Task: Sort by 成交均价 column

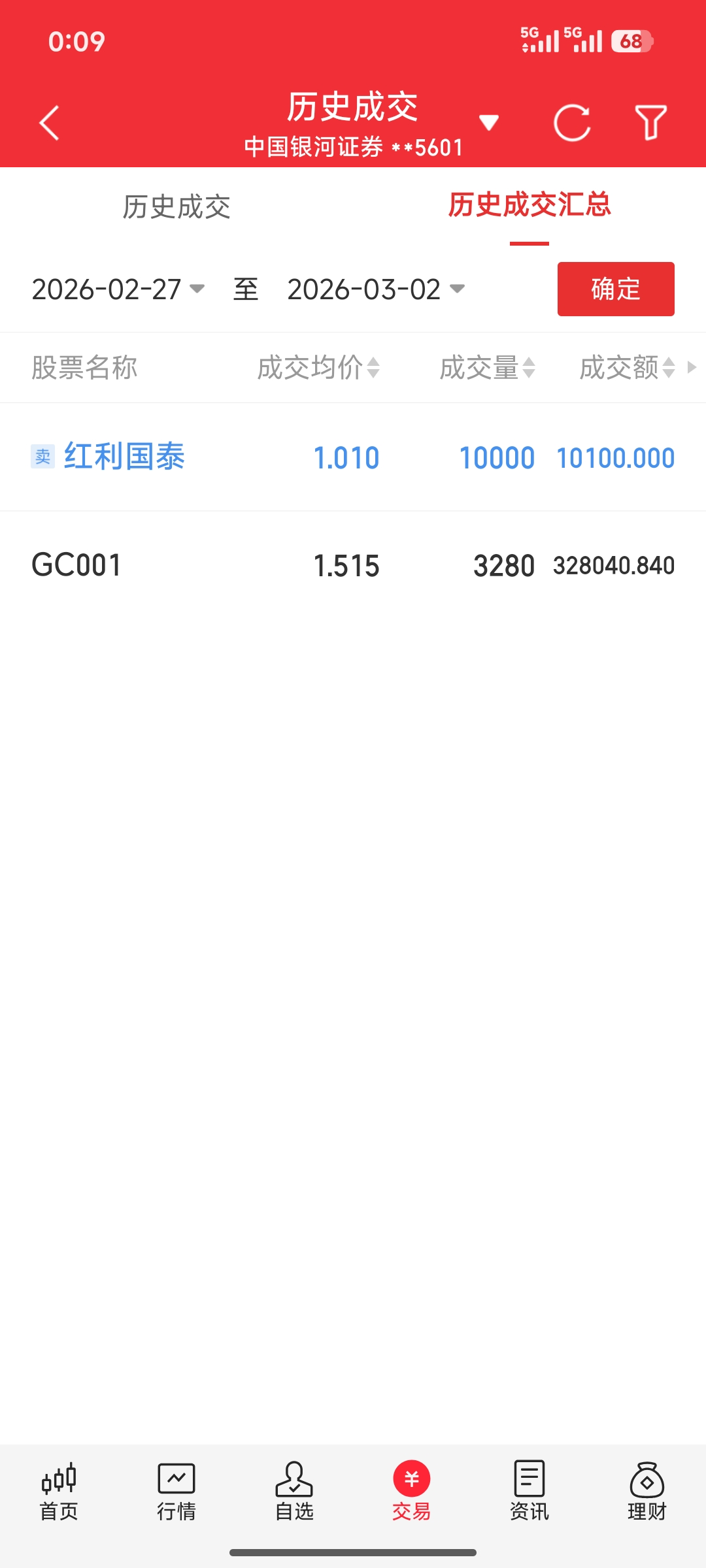Action: 318,368
